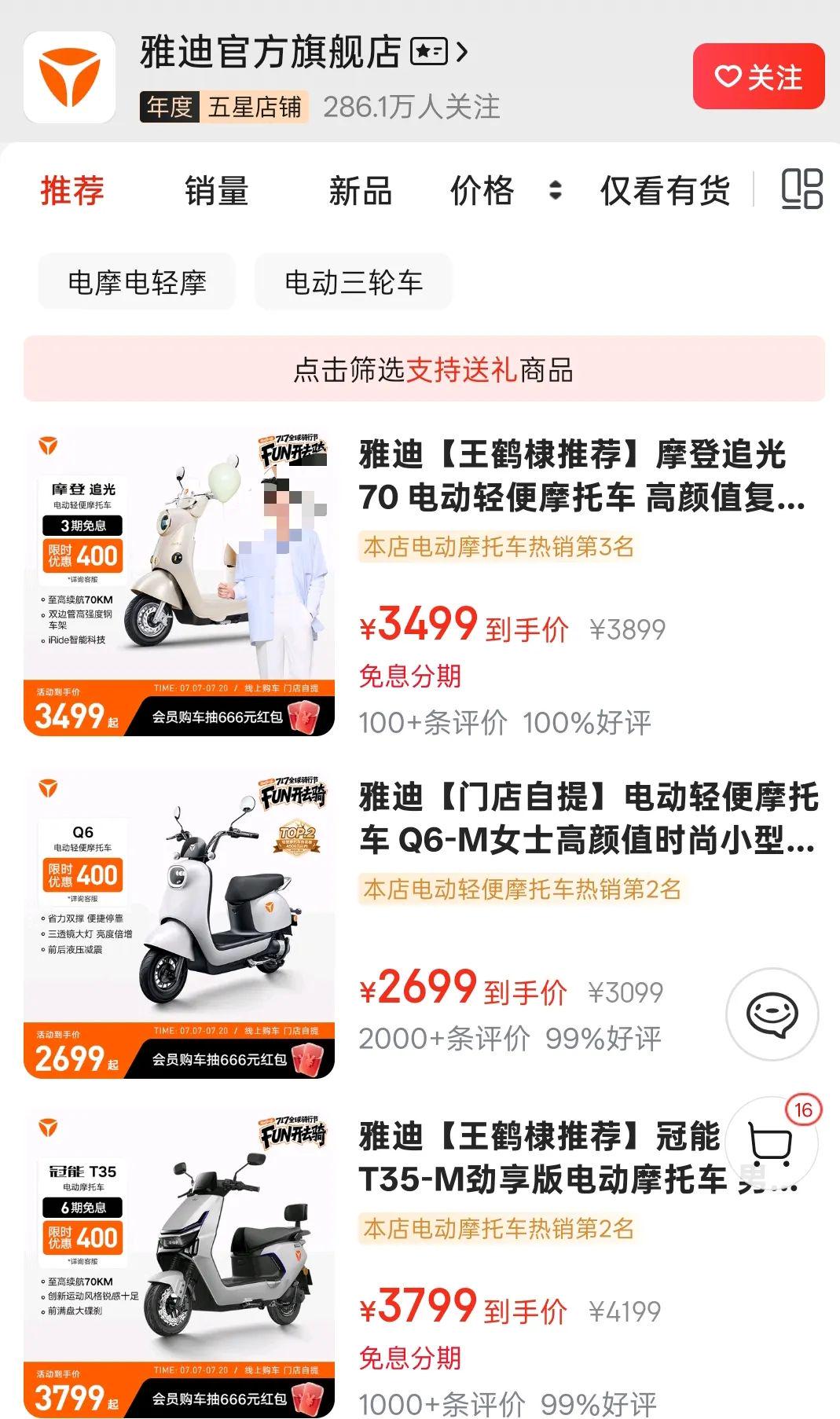
Task: Open the shopping cart with 16 items
Action: (769, 1145)
